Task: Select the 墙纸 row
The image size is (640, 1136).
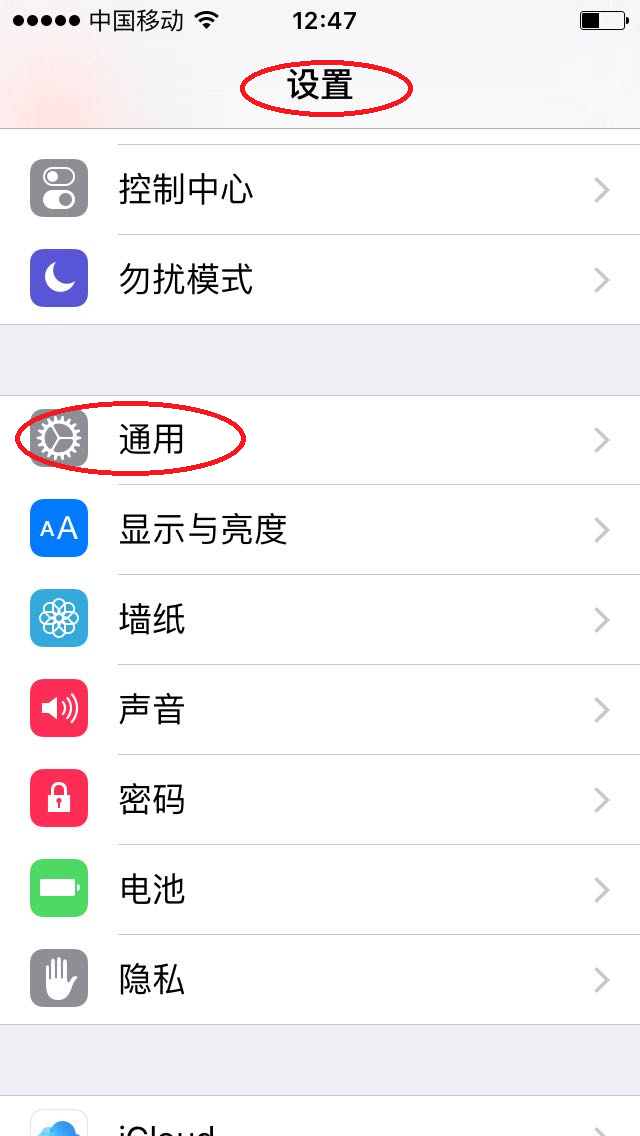Action: tap(320, 619)
